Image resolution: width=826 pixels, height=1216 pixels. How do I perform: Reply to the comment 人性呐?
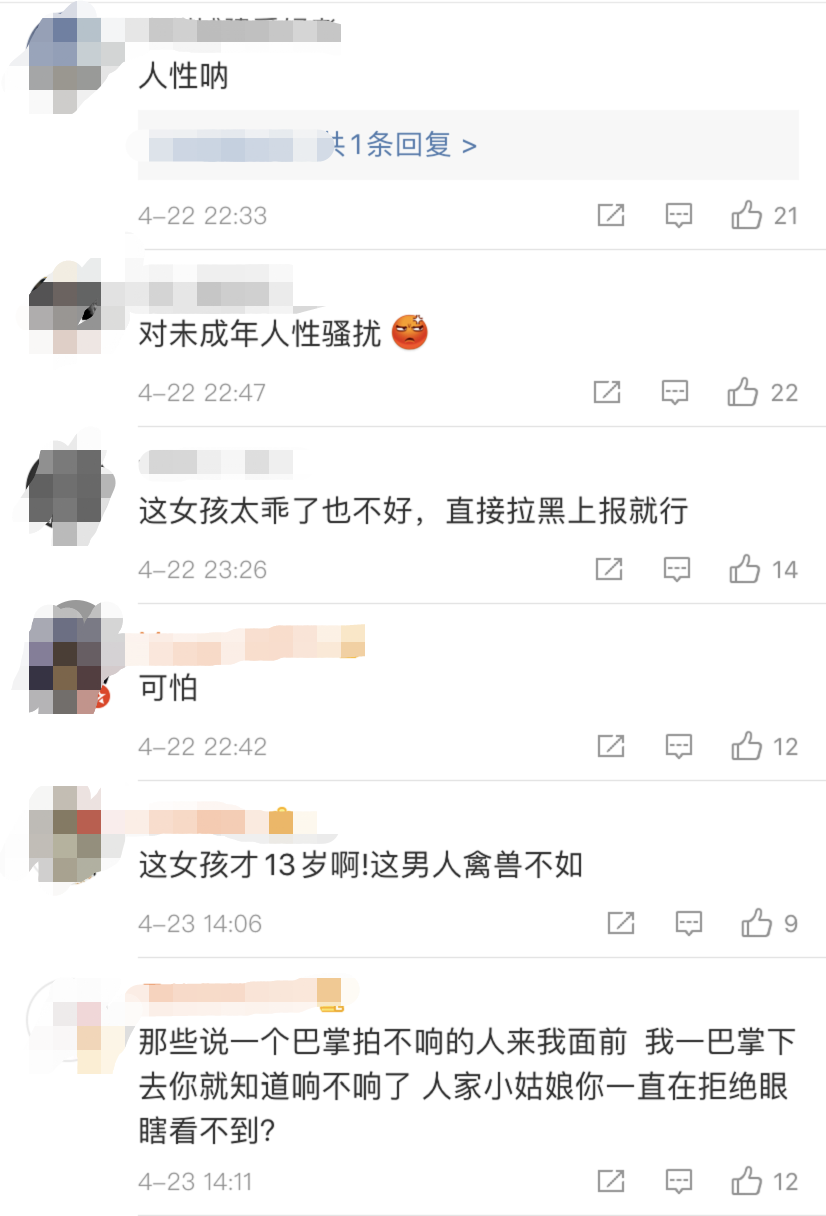point(679,215)
